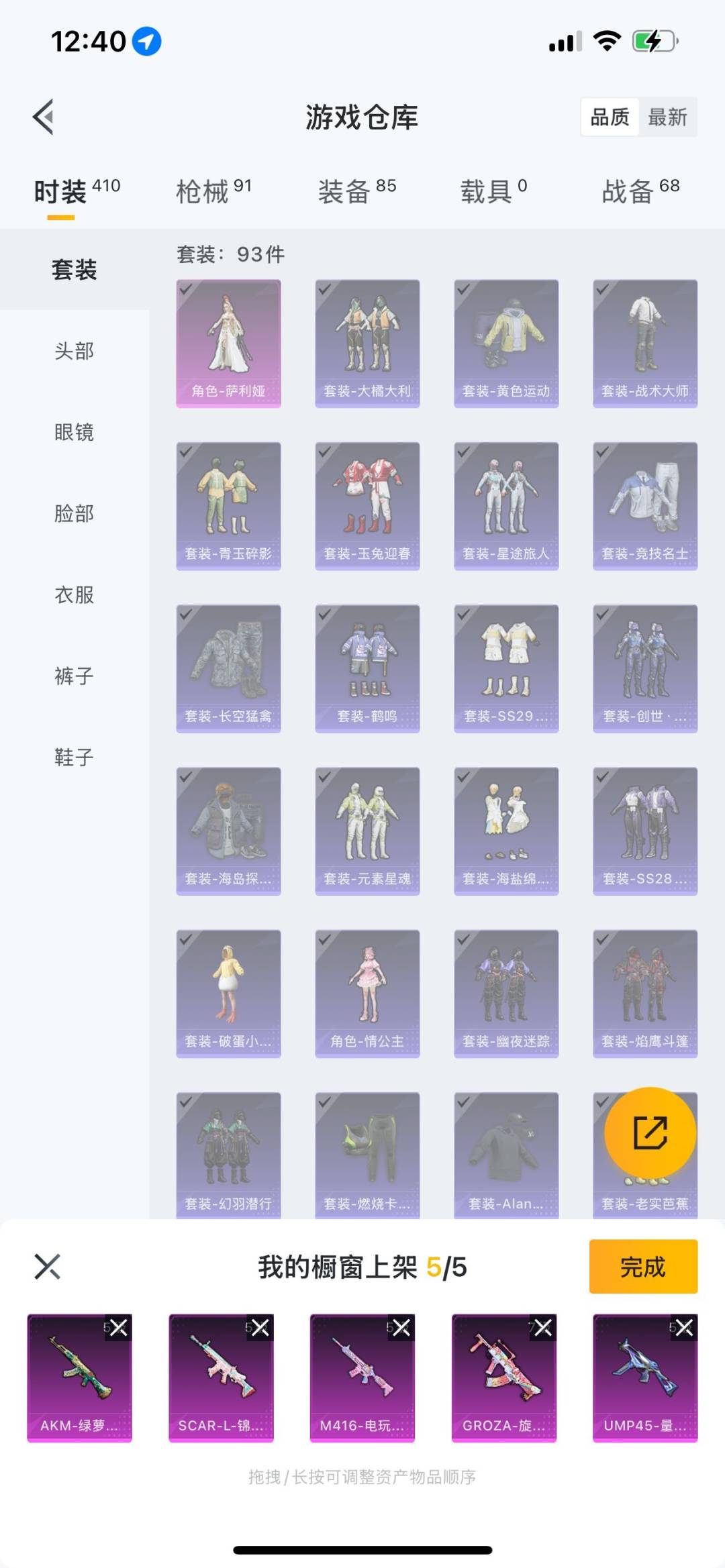Tap the orange floating share button
The image size is (725, 1568).
click(650, 1133)
